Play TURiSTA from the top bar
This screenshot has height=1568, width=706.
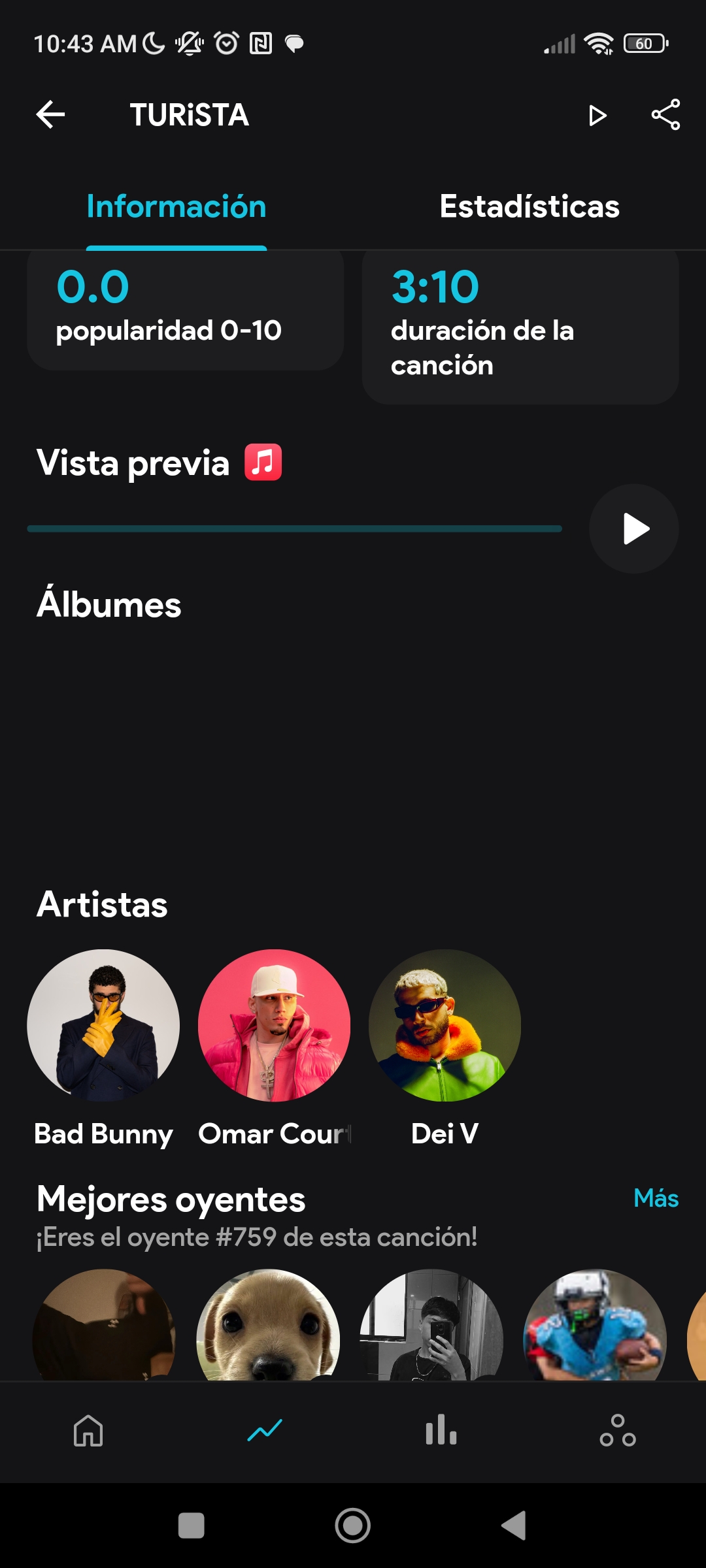(597, 116)
